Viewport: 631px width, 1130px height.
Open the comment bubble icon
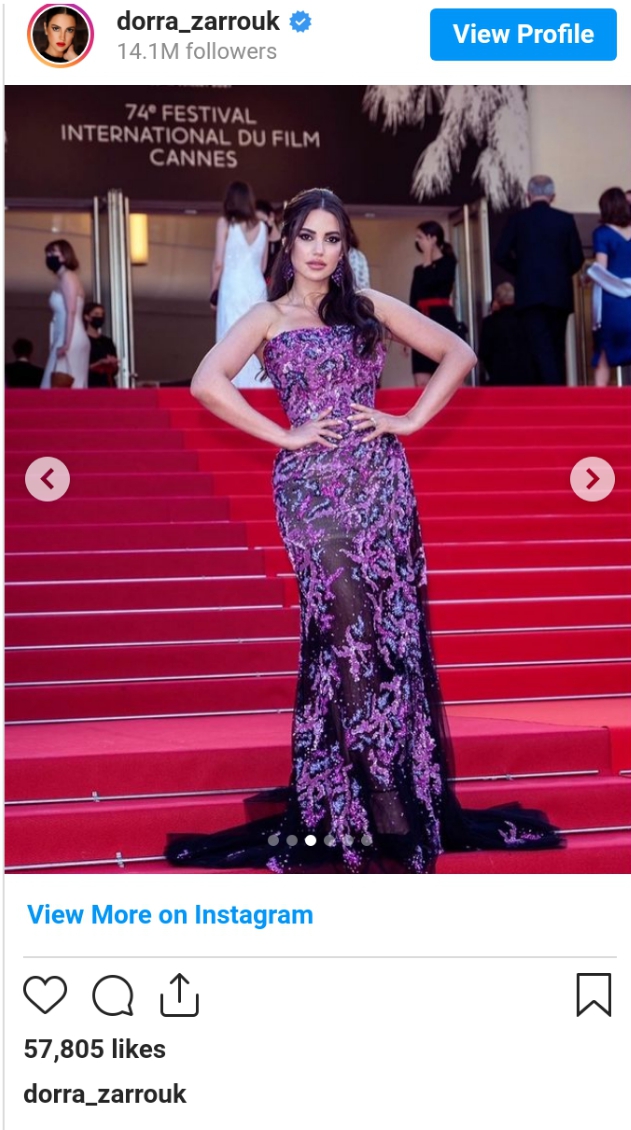(113, 995)
